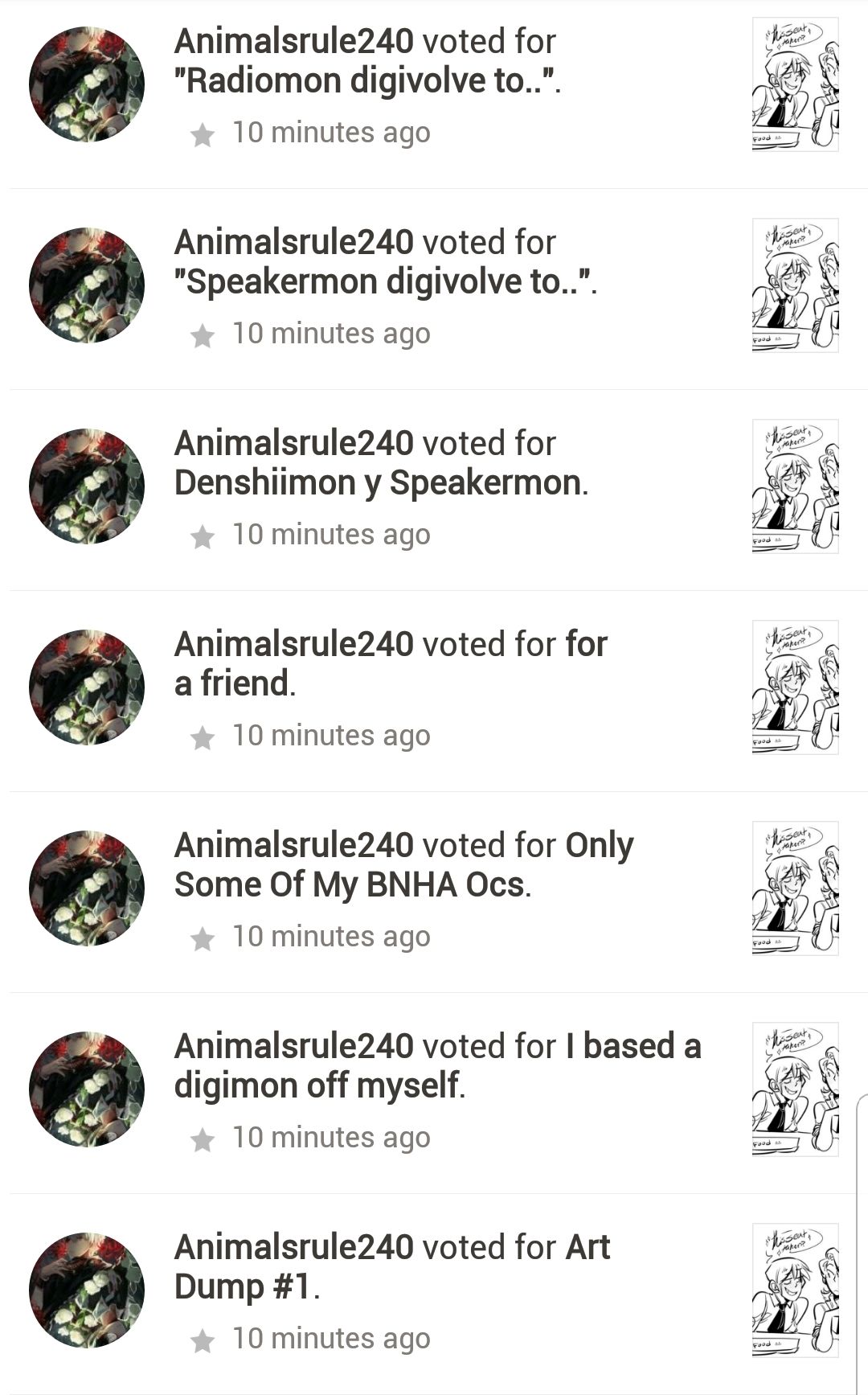
Task: Tap the story cover next to Art Dump #1
Action: [x=795, y=1290]
